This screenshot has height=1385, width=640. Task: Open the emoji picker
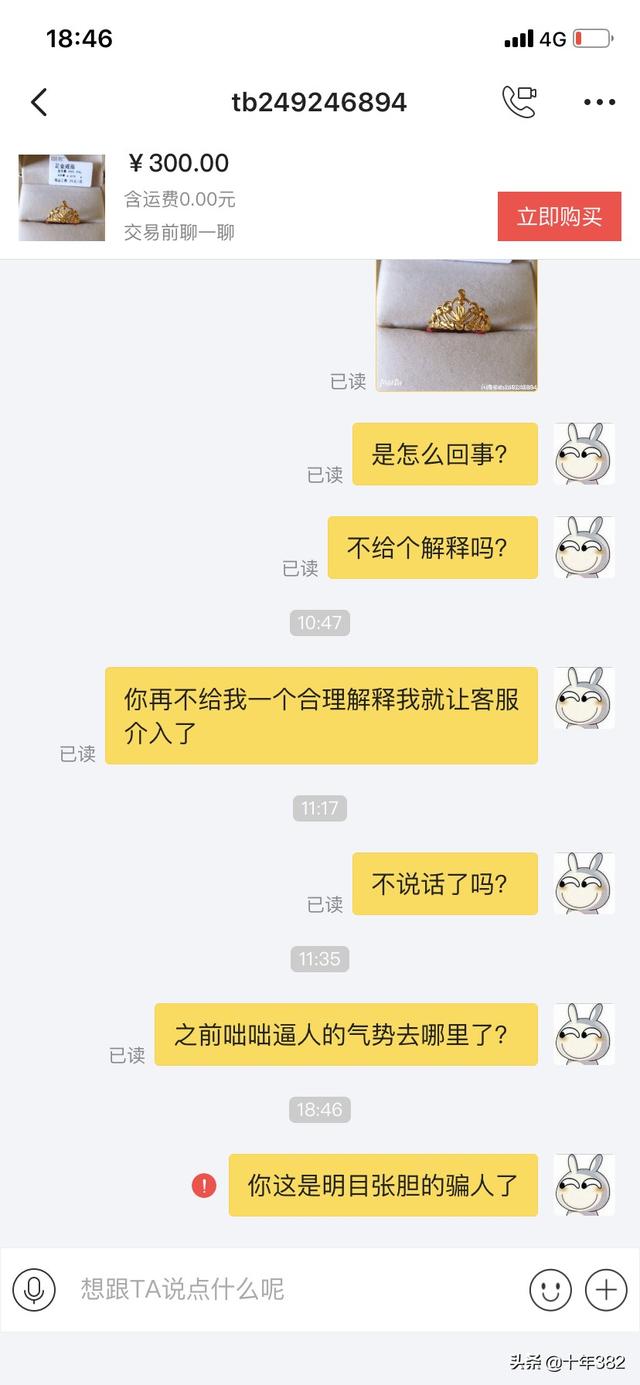tap(550, 1289)
